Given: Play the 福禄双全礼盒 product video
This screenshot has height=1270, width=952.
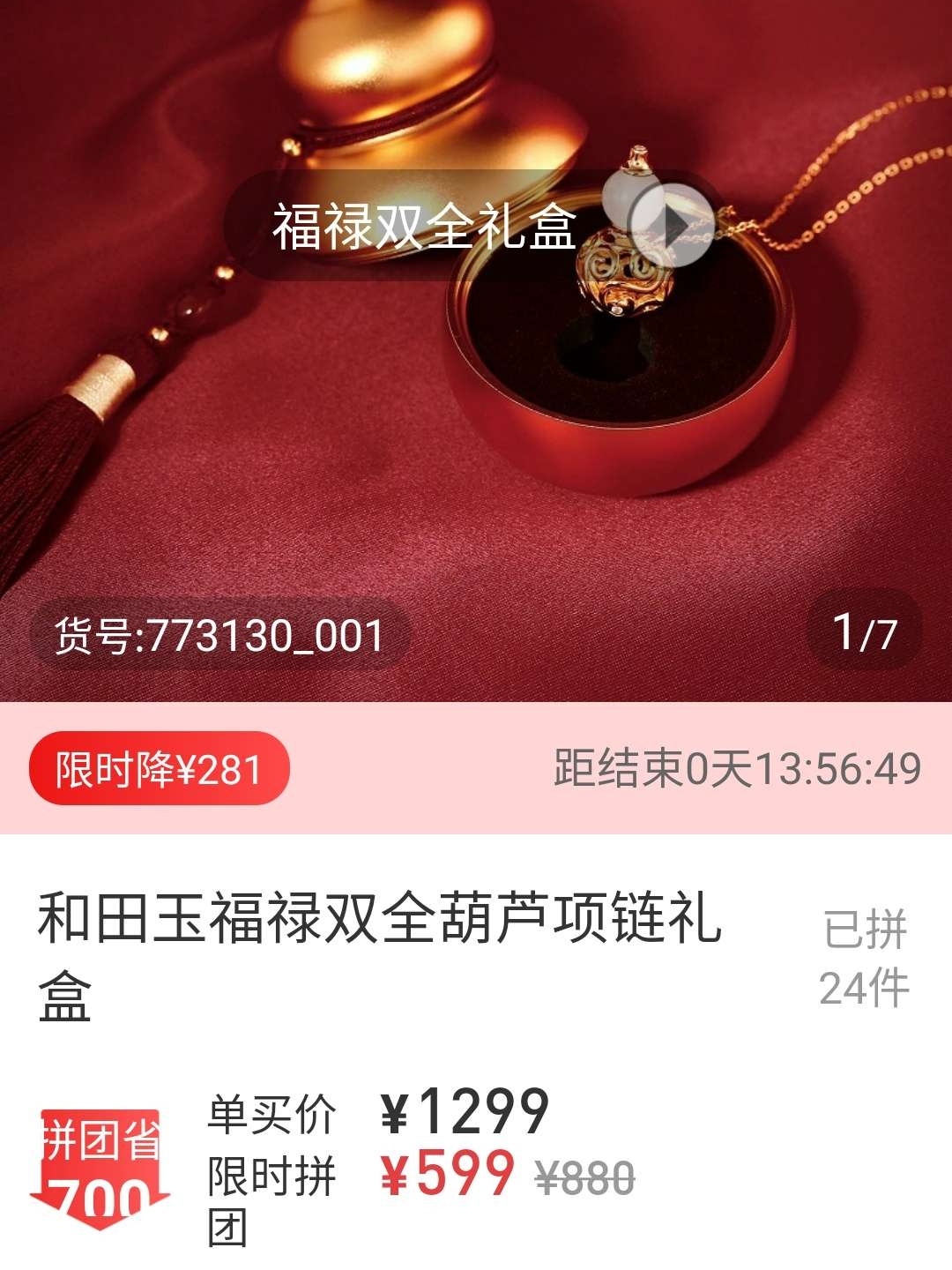Looking at the screenshot, I should tap(674, 226).
